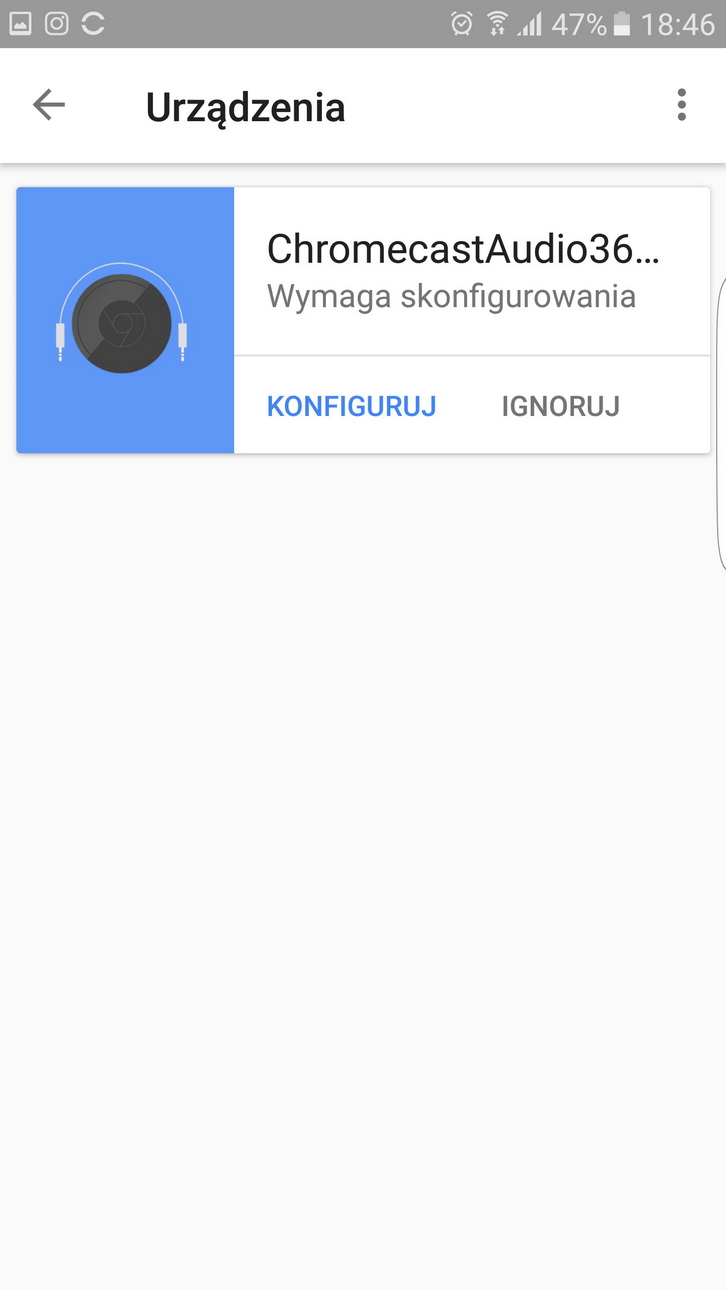
Task: Go back from the Urządzenia screen
Action: (48, 105)
